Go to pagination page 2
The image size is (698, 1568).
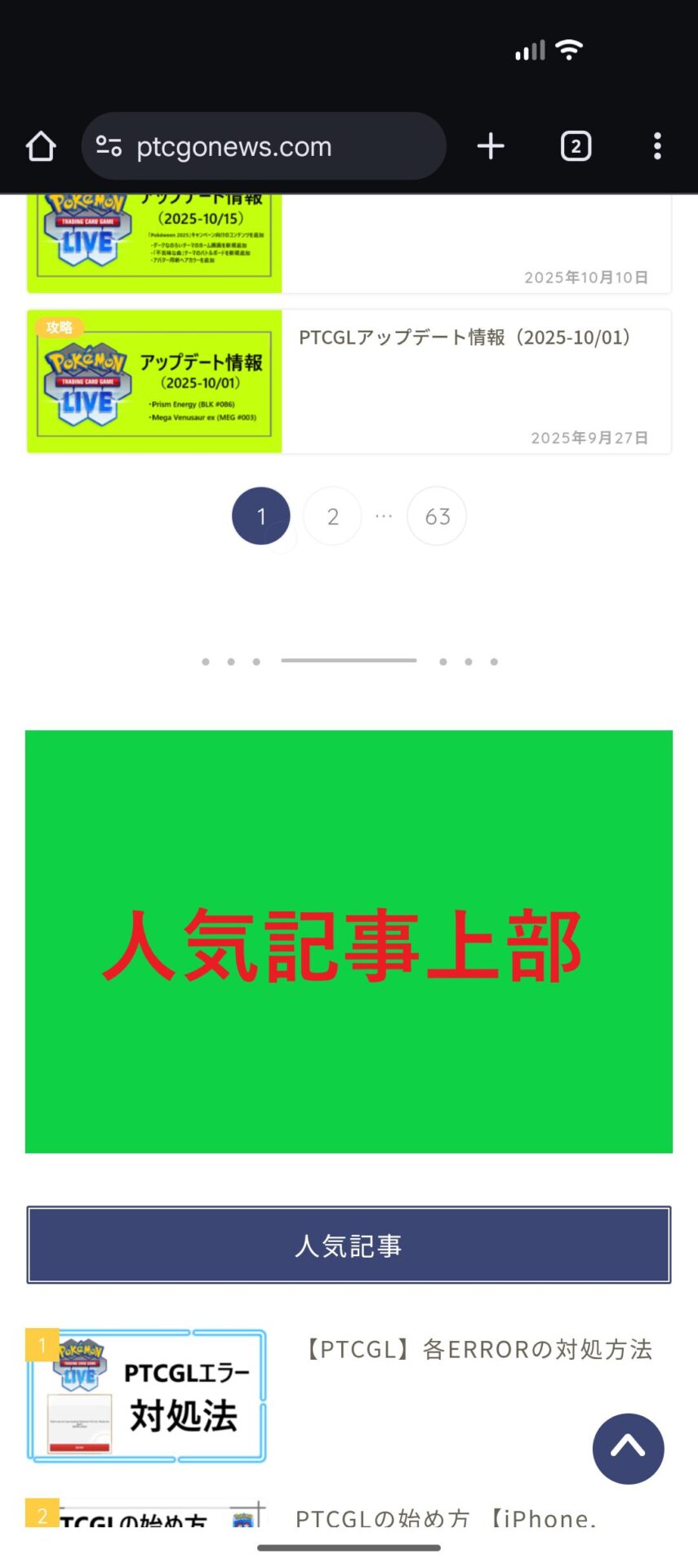point(332,516)
